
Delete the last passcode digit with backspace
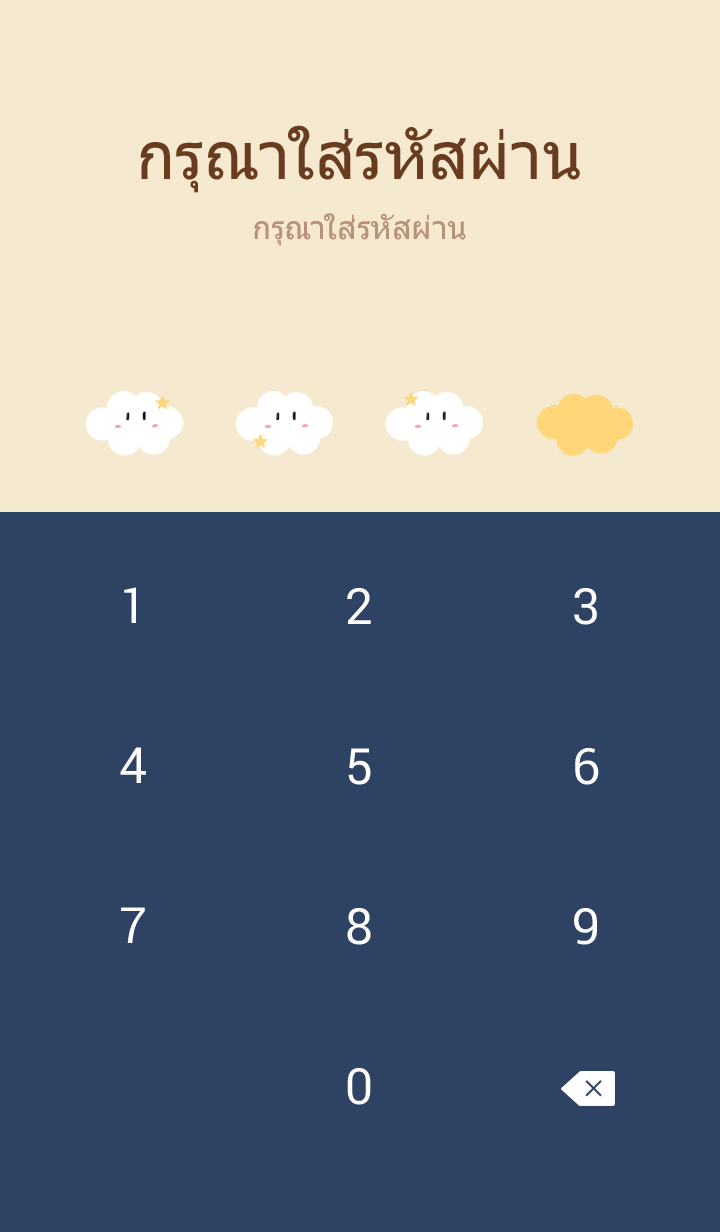click(x=588, y=1088)
